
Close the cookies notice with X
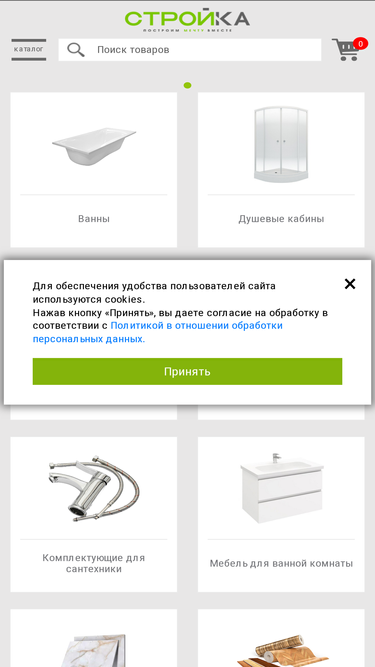click(349, 284)
